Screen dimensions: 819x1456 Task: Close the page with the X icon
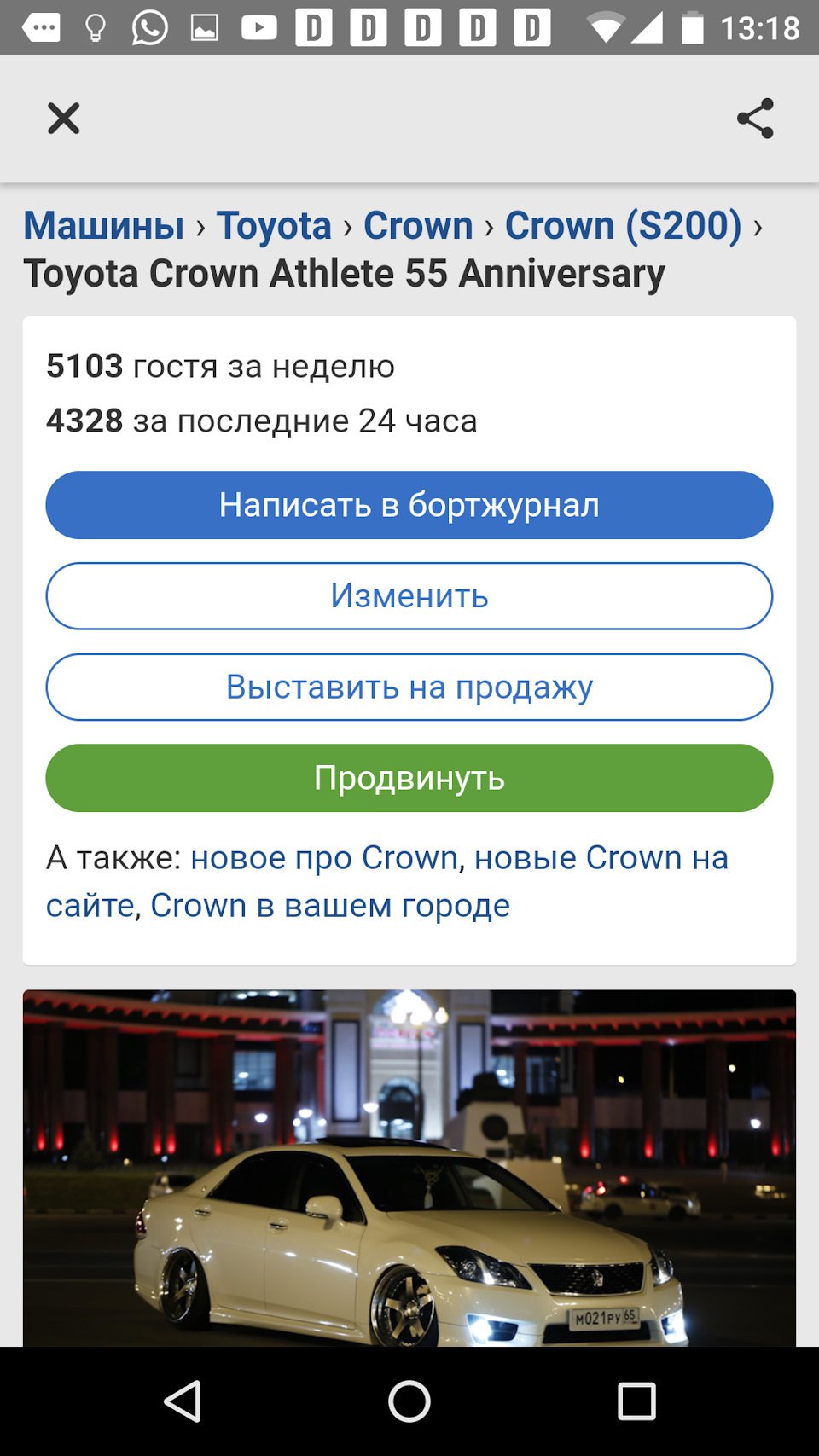[63, 119]
